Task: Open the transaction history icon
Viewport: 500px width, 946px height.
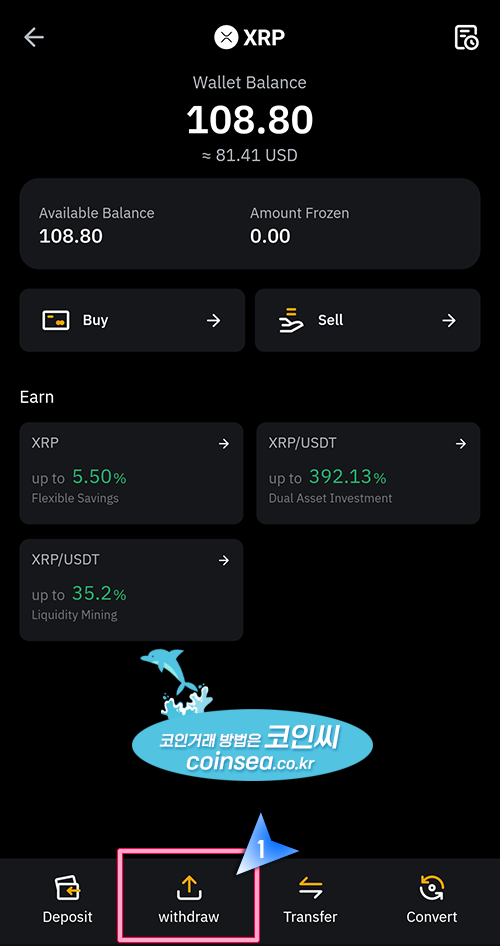Action: (x=466, y=37)
